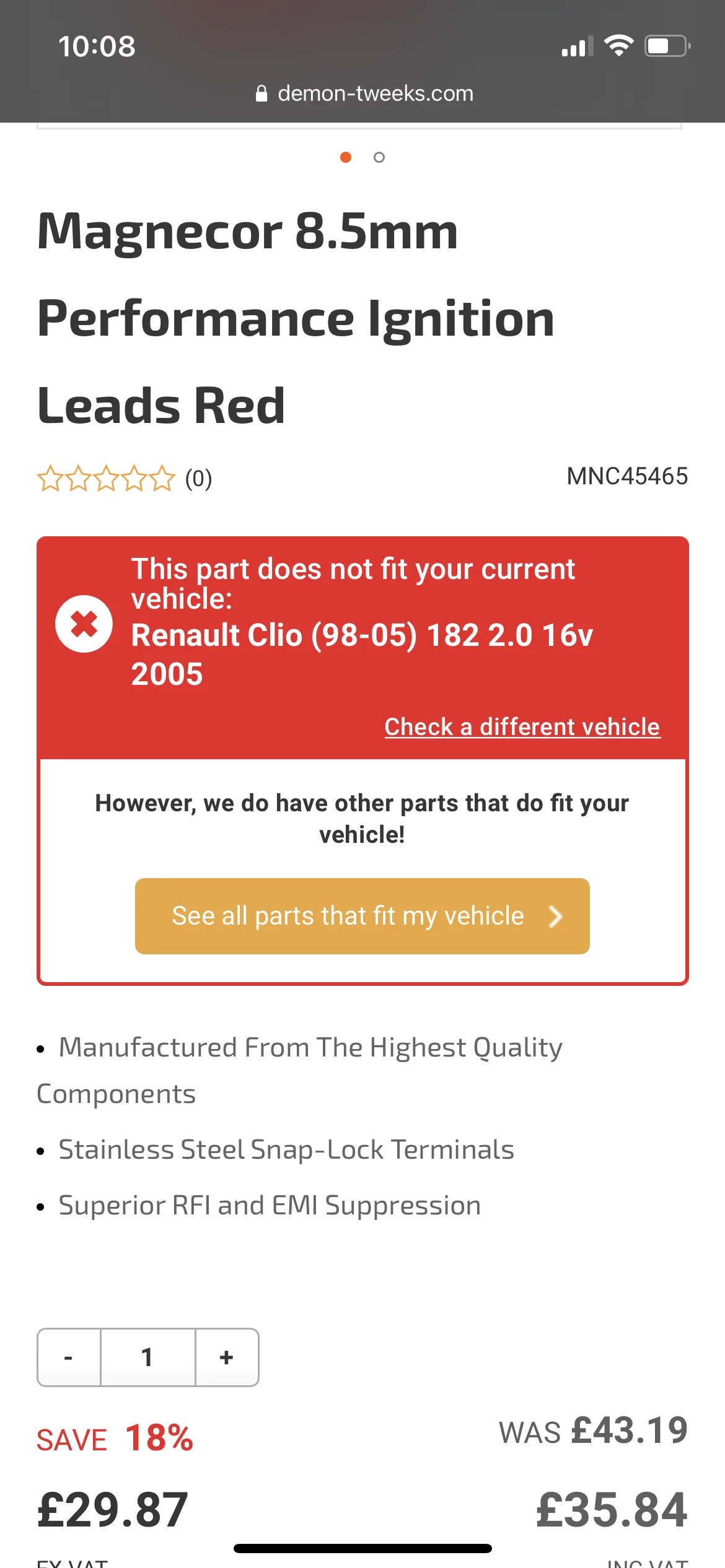Tap the demon-tweeks.com address bar

point(364,94)
